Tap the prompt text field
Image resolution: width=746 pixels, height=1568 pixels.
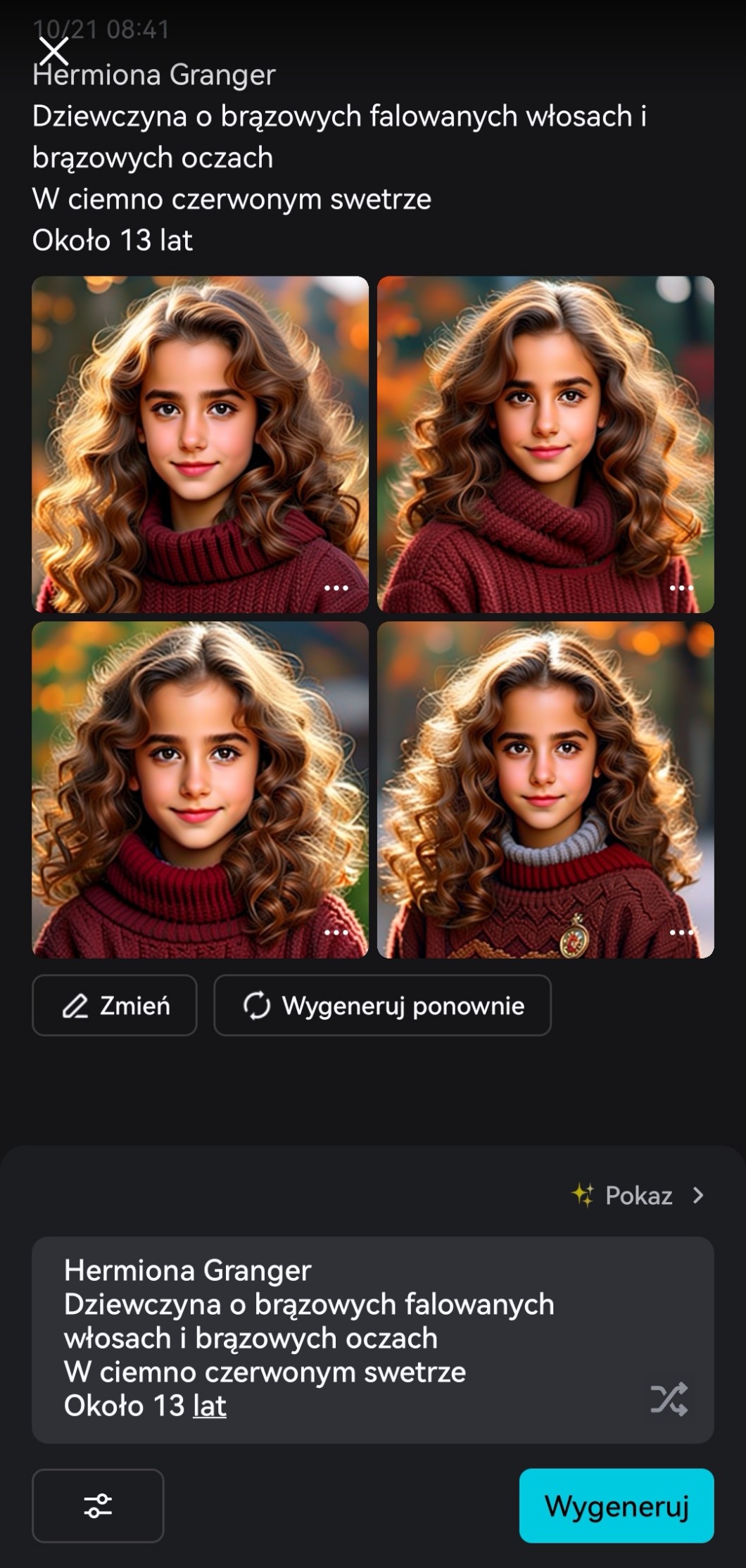[338, 1337]
